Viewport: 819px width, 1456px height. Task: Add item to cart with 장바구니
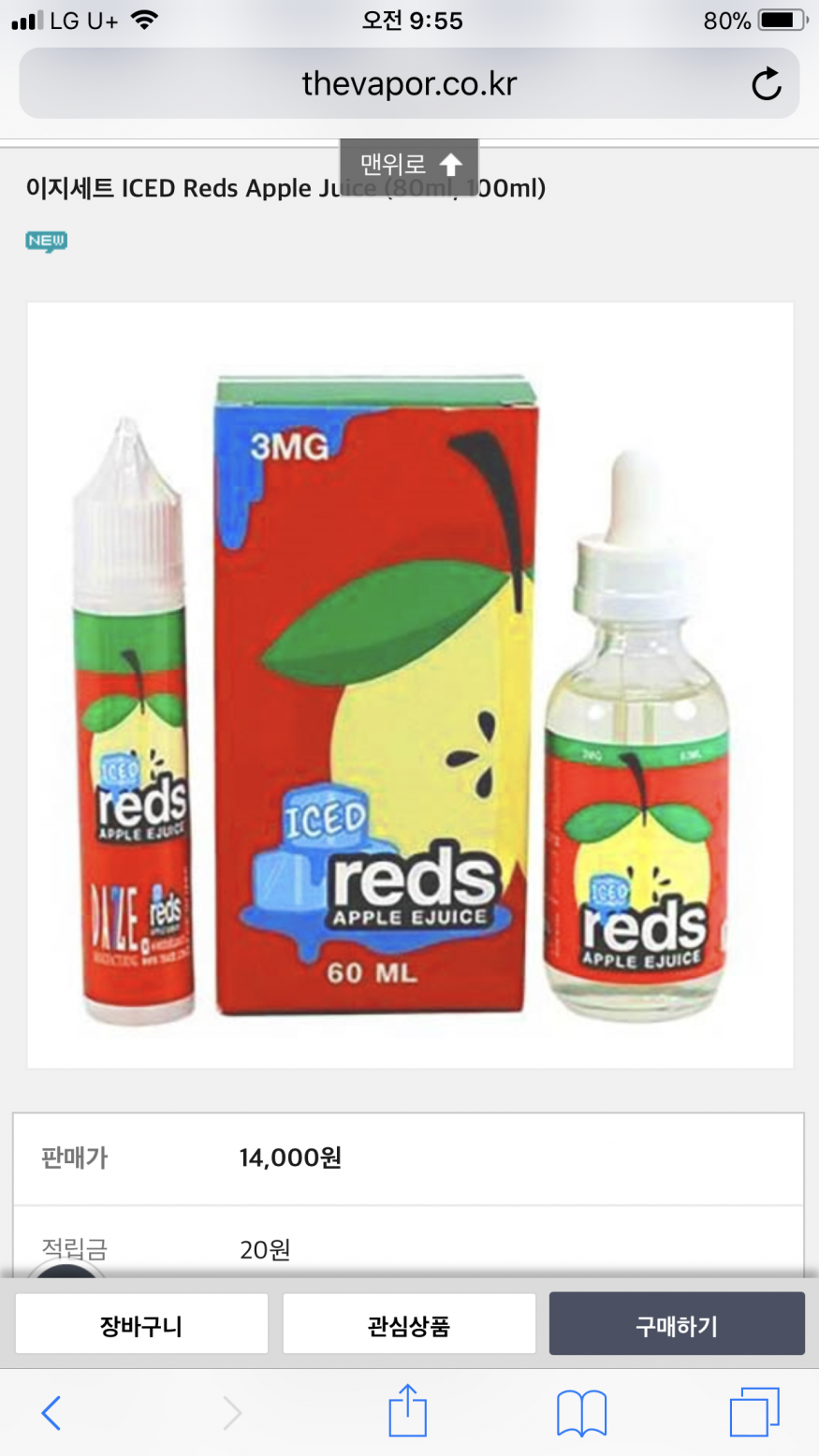141,1324
